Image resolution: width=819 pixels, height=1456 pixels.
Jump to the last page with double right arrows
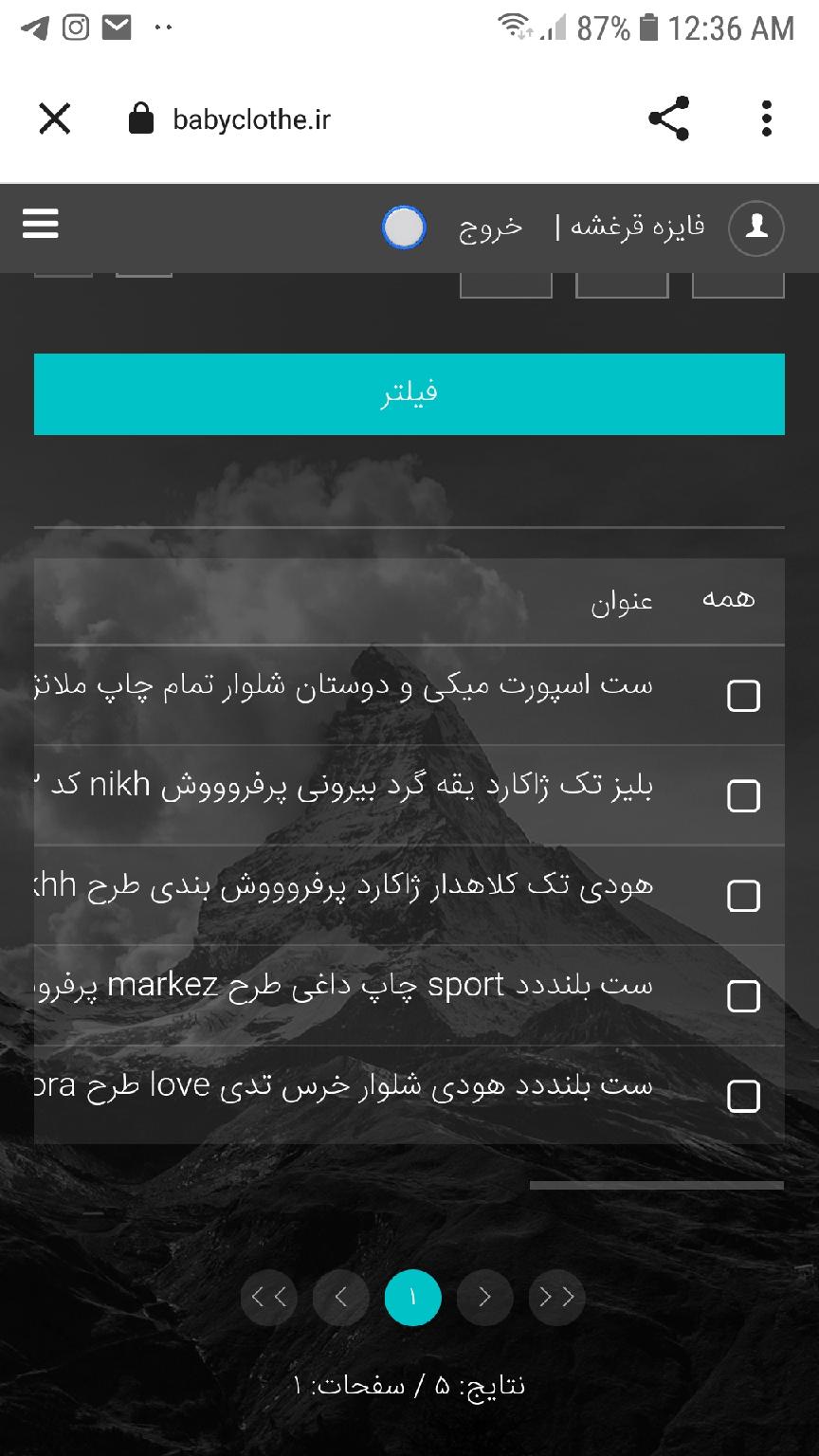tap(557, 1297)
